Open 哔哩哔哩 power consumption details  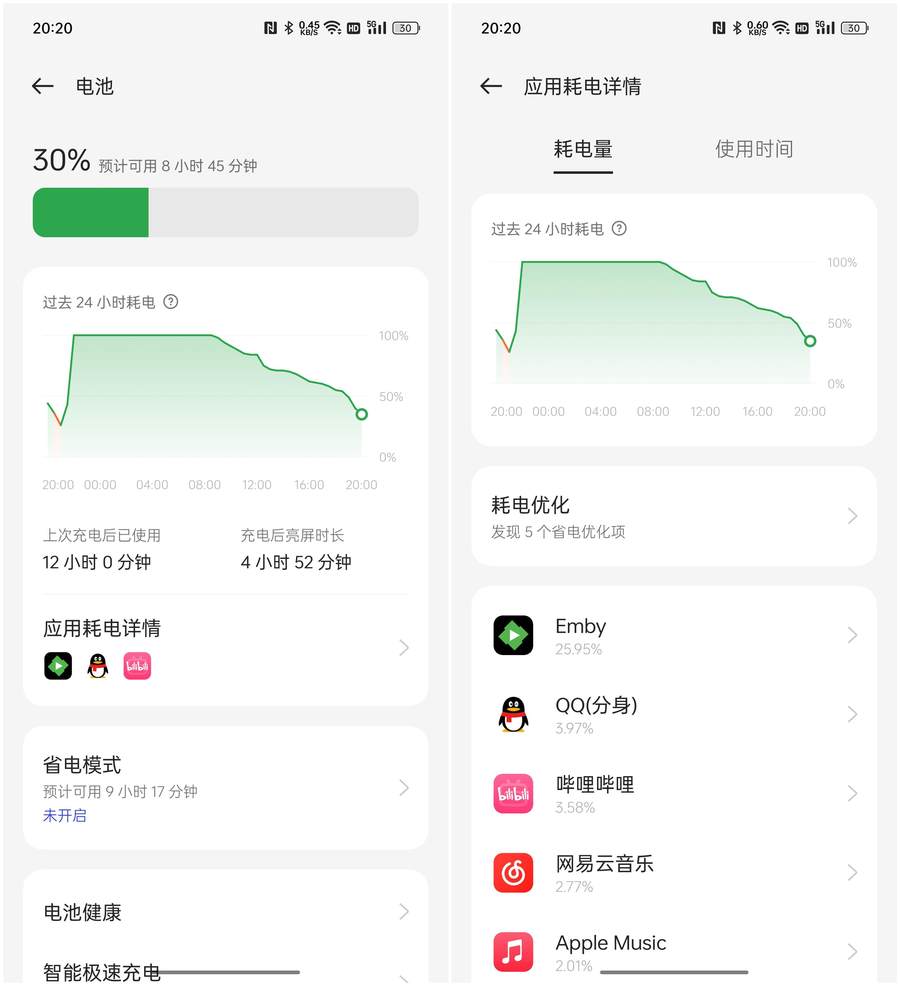[x=673, y=793]
